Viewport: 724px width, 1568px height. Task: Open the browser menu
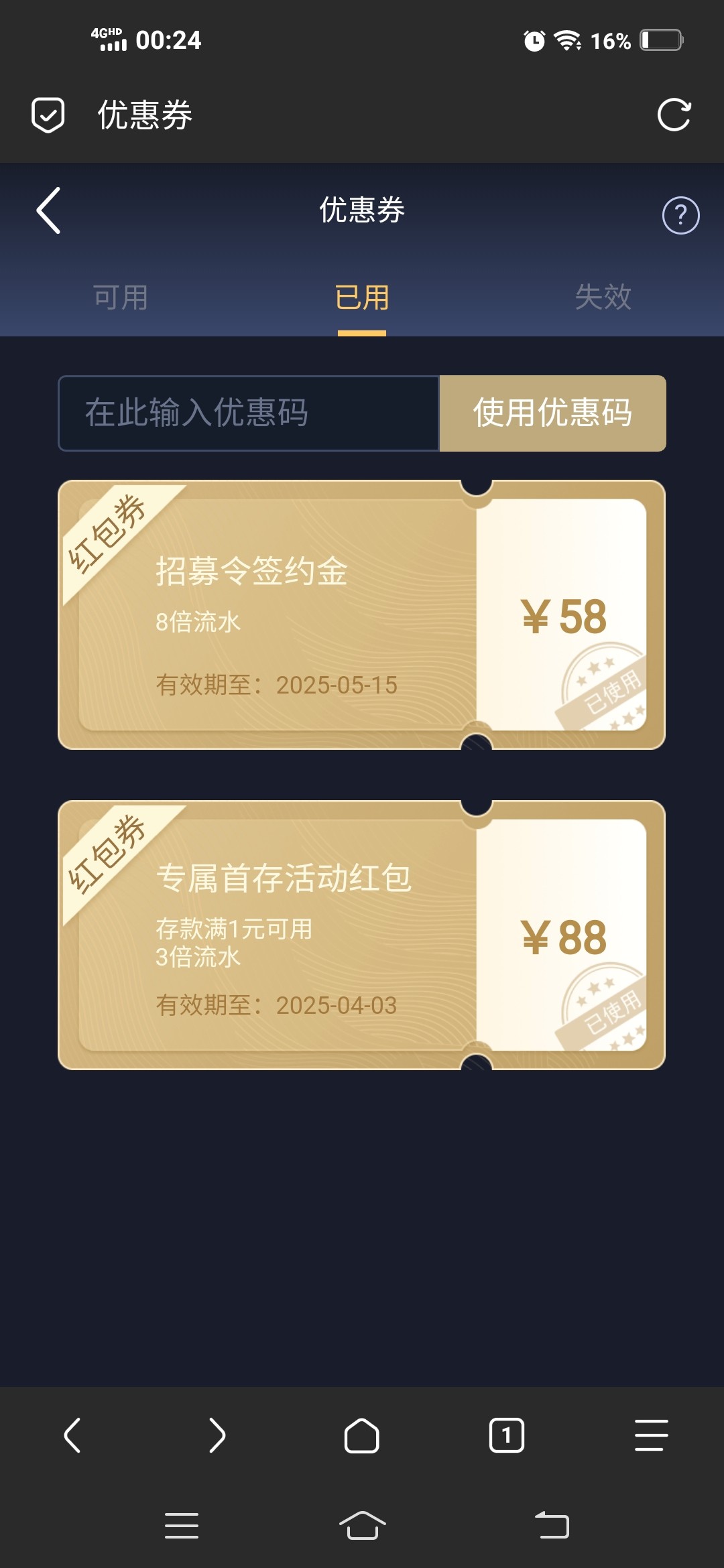[x=651, y=1435]
